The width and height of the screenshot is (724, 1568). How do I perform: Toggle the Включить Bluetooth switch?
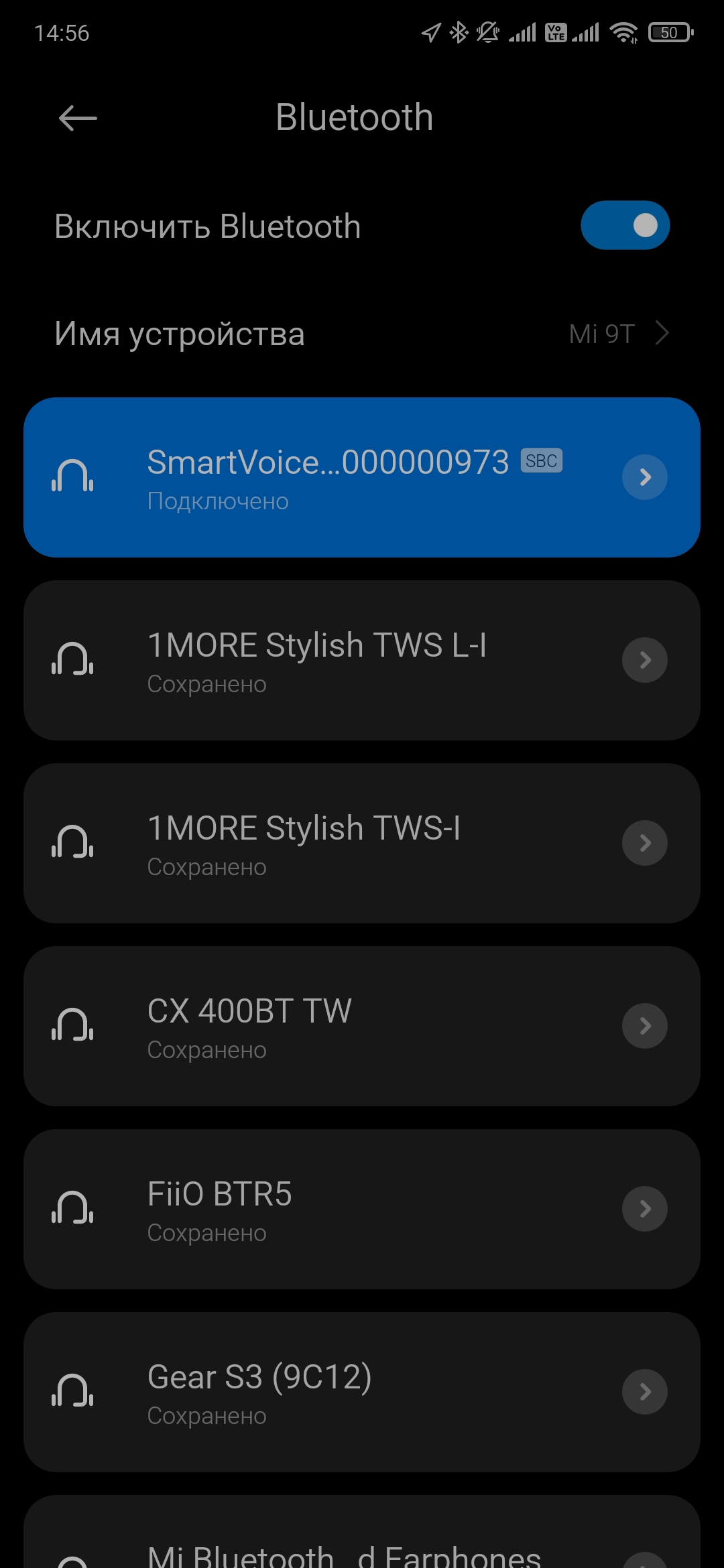(625, 225)
